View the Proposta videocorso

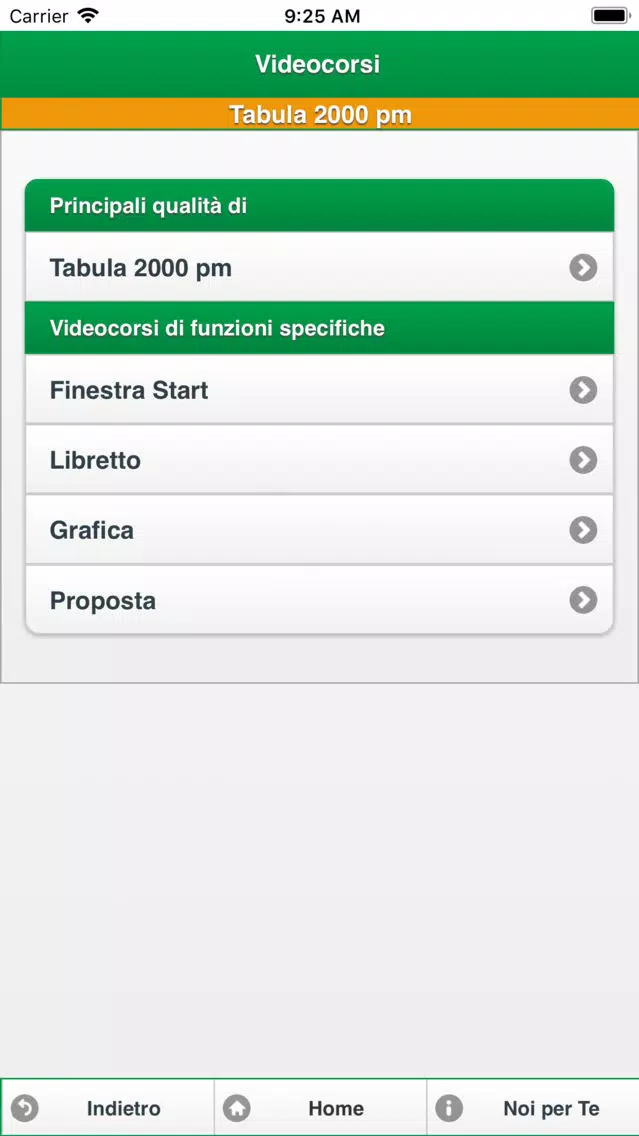(320, 600)
